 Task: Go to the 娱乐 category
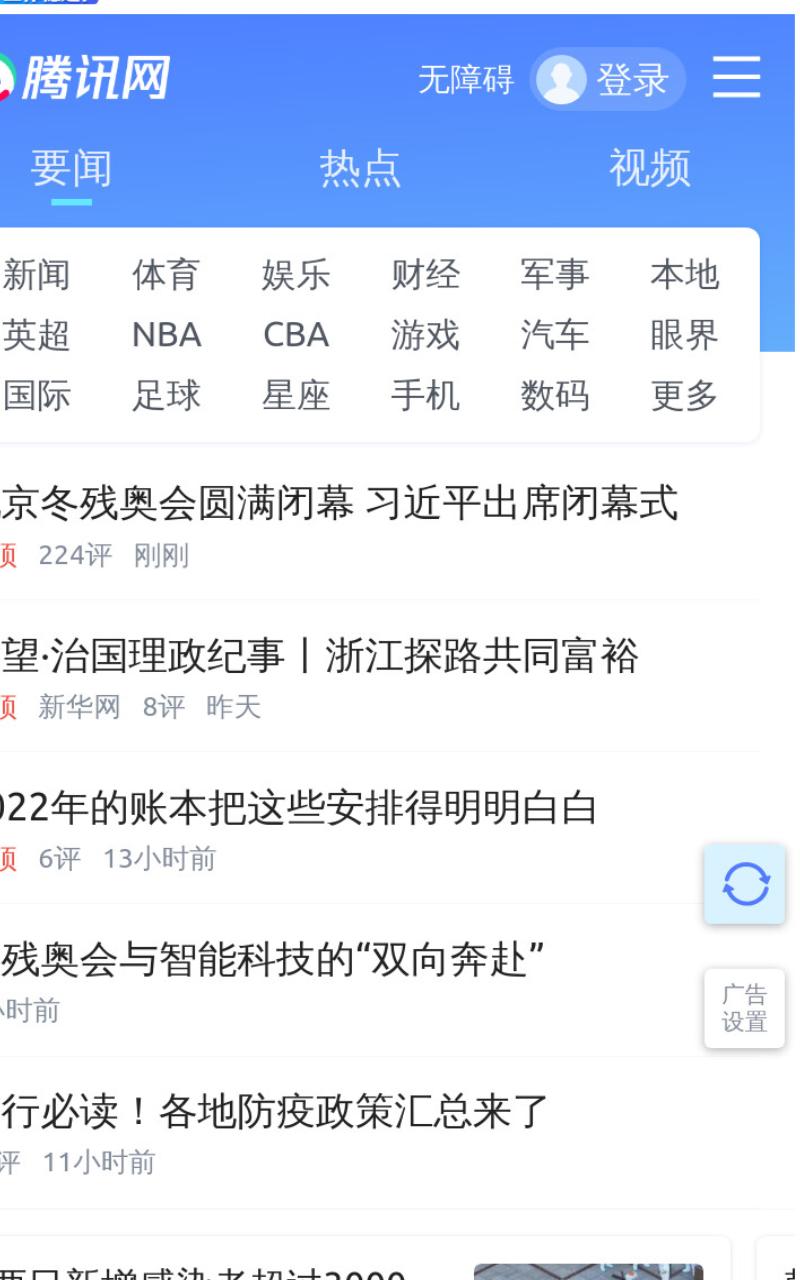(x=296, y=274)
